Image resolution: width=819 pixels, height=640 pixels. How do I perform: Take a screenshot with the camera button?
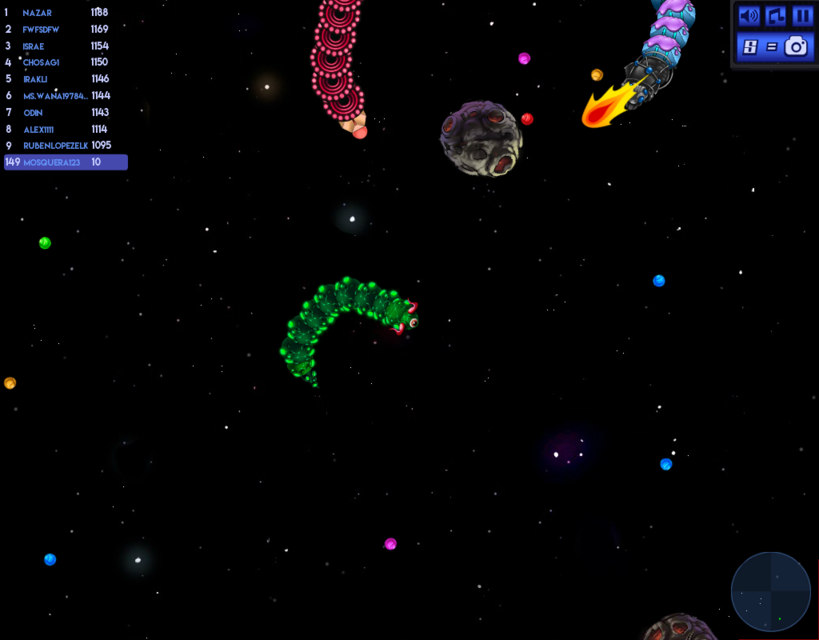pyautogui.click(x=796, y=46)
